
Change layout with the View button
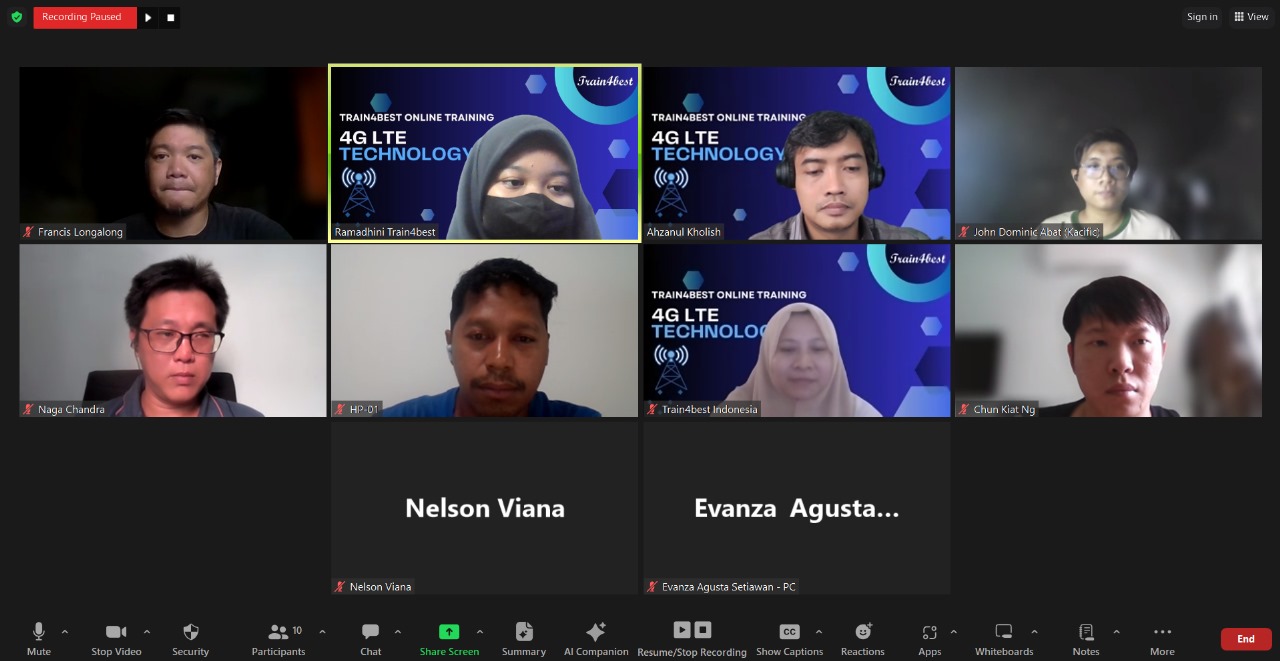click(1251, 17)
